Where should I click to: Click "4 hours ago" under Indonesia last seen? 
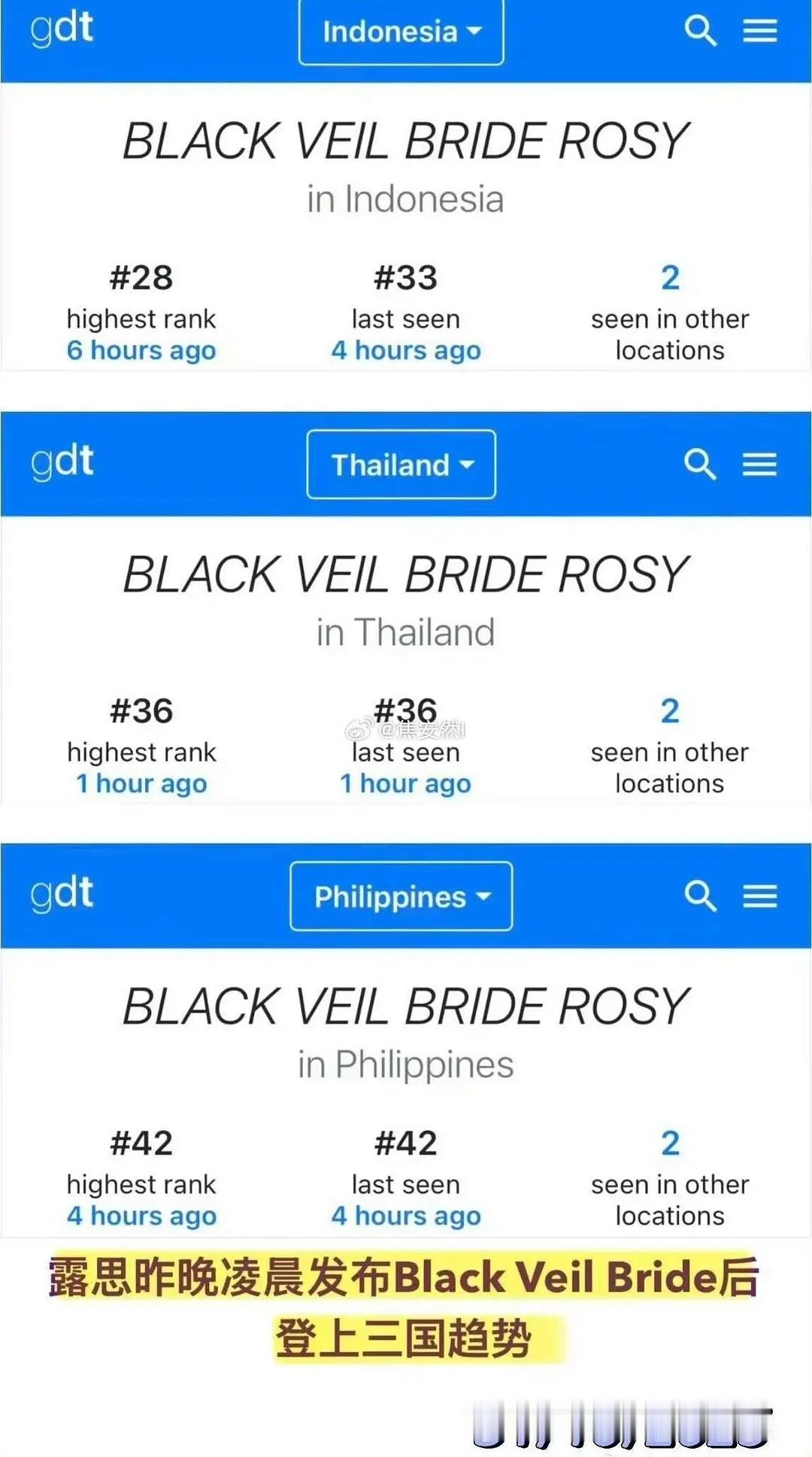(x=406, y=350)
